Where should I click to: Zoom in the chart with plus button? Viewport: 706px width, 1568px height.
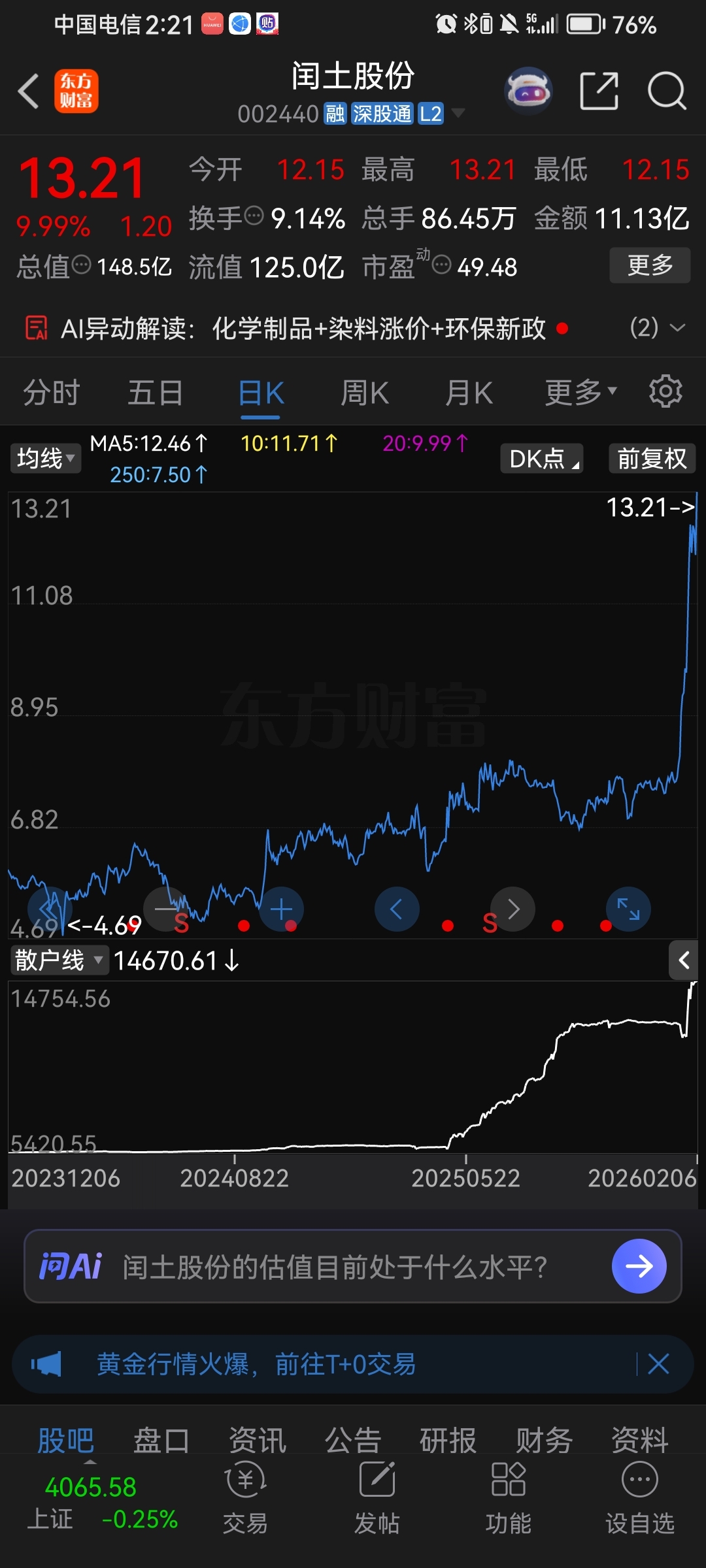tap(281, 909)
